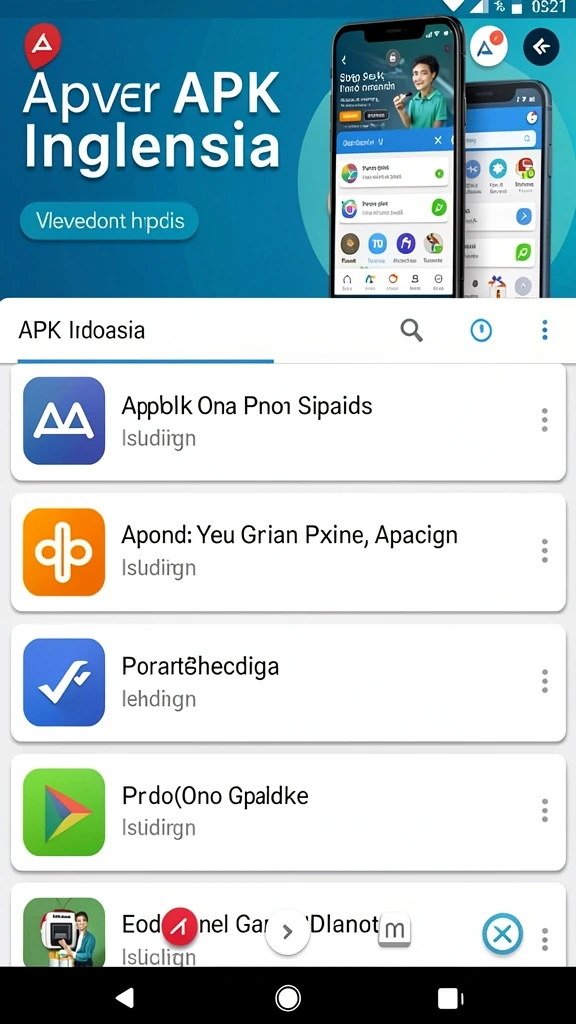The image size is (576, 1024).
Task: Open the Prdo(Ono Gpaldke entry
Action: (x=288, y=812)
